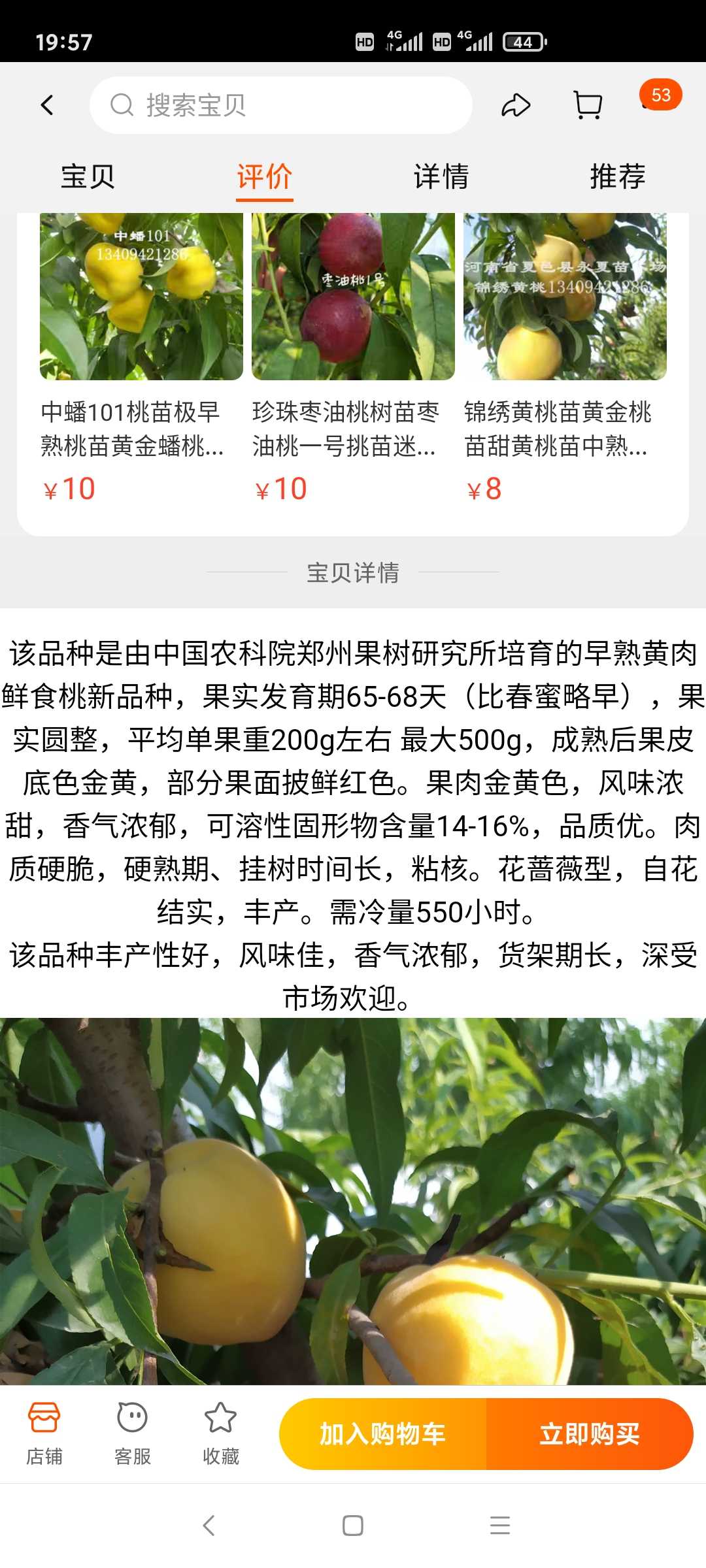The width and height of the screenshot is (706, 1568).
Task: Switch to the 宝贝 tab
Action: (x=88, y=176)
